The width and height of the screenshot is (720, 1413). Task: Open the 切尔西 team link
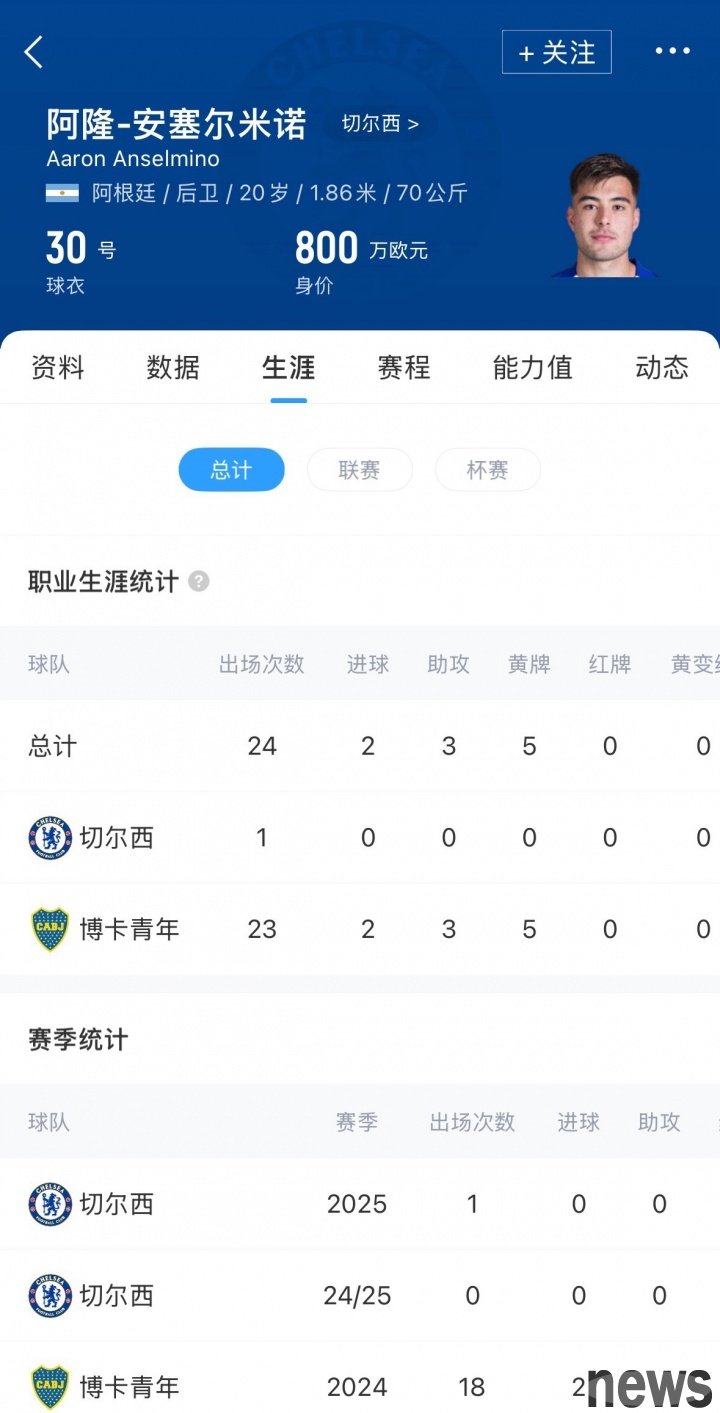point(380,124)
